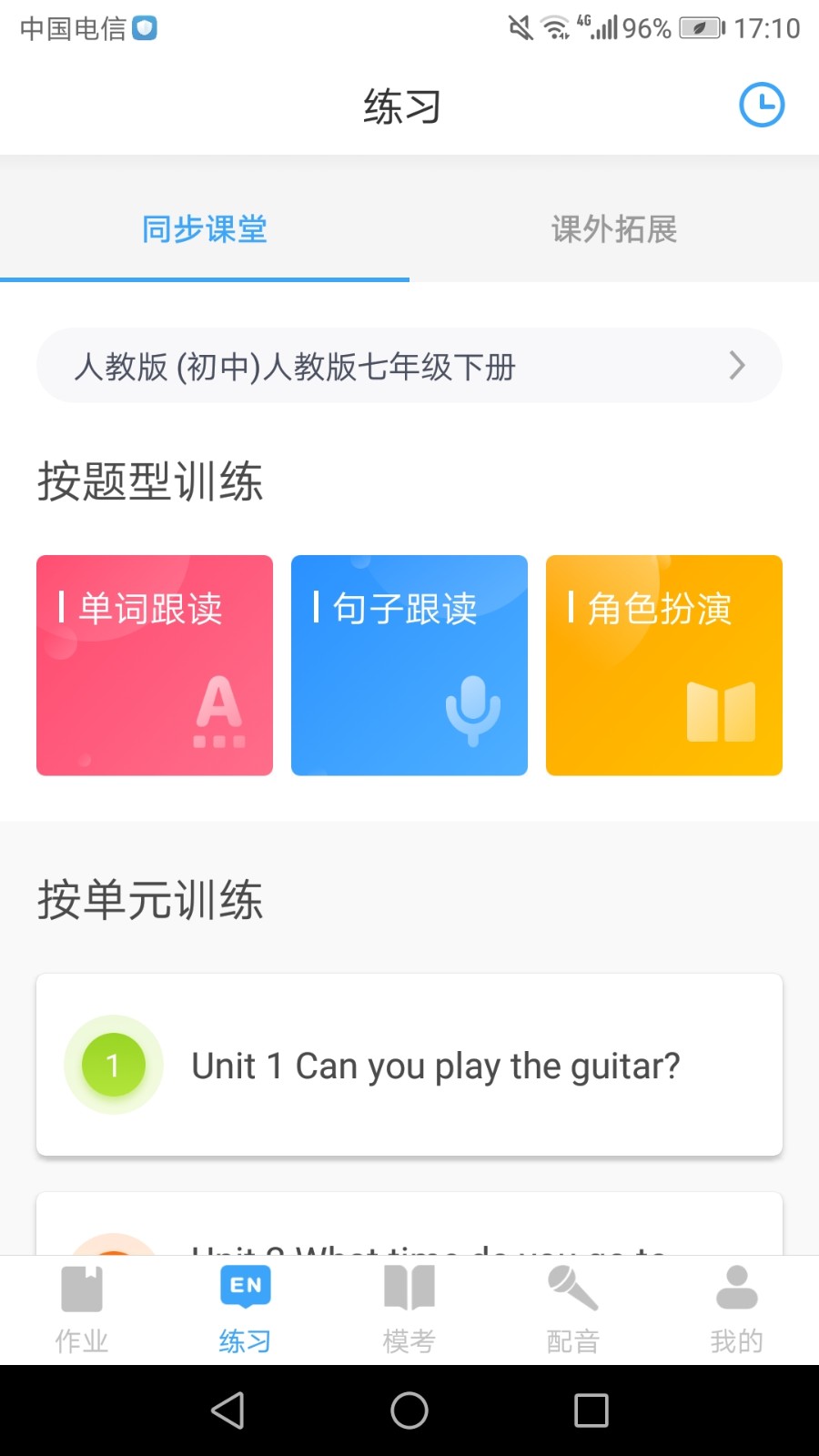Viewport: 819px width, 1456px height.
Task: Expand the 人教版七年级下册 textbook selector
Action: click(x=409, y=366)
